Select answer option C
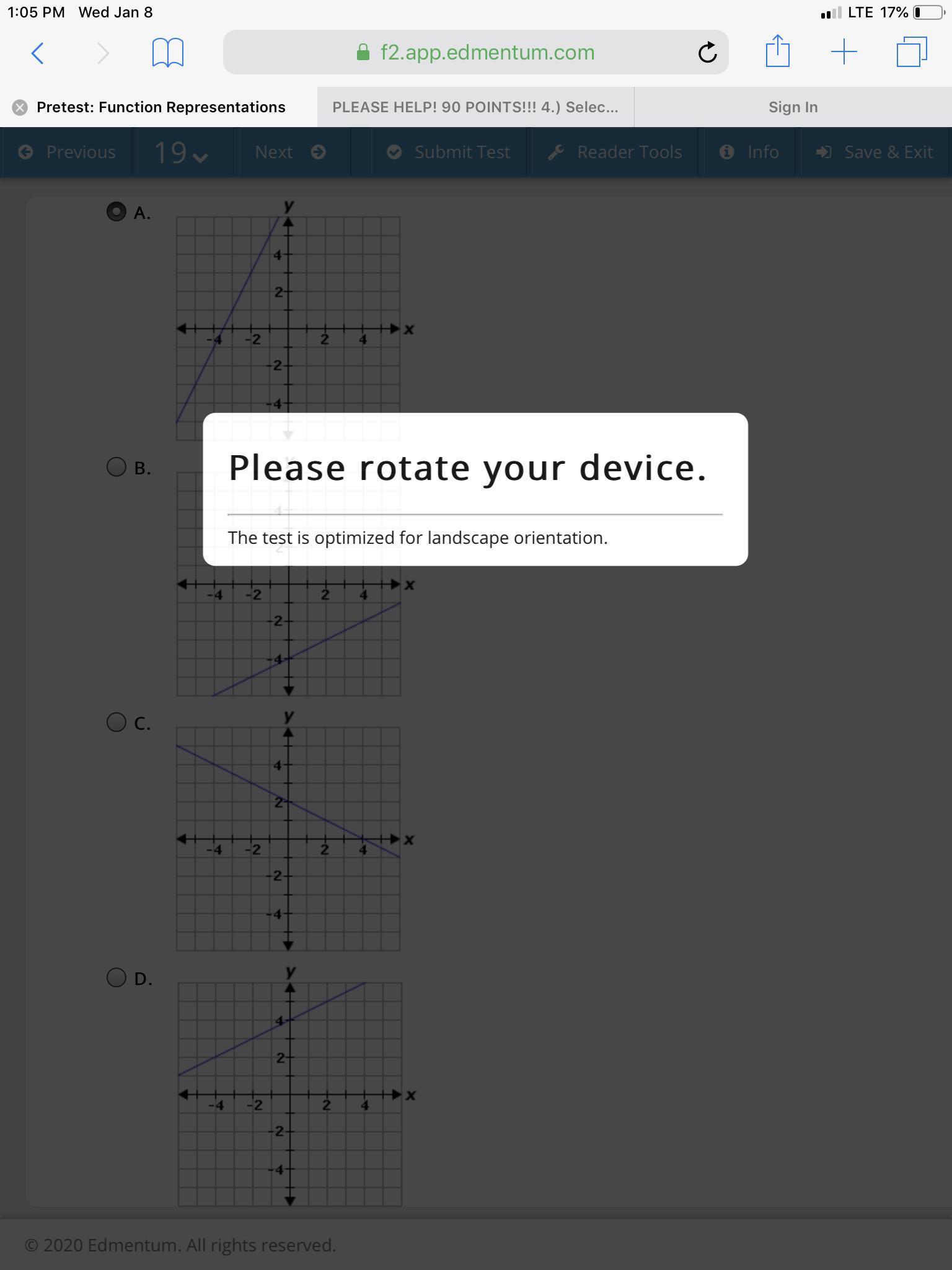 pyautogui.click(x=117, y=722)
